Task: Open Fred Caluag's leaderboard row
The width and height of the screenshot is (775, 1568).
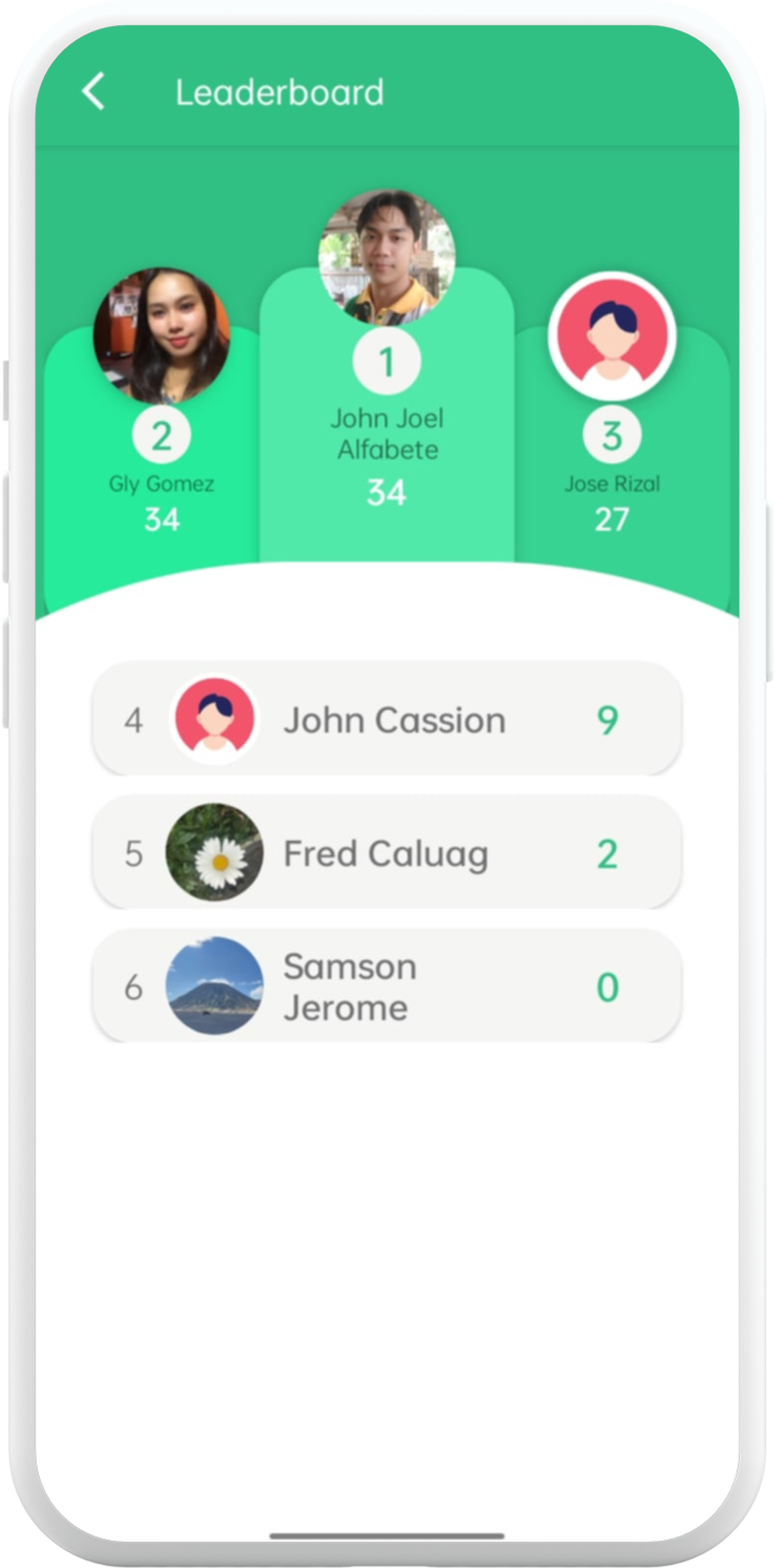Action: coord(387,853)
